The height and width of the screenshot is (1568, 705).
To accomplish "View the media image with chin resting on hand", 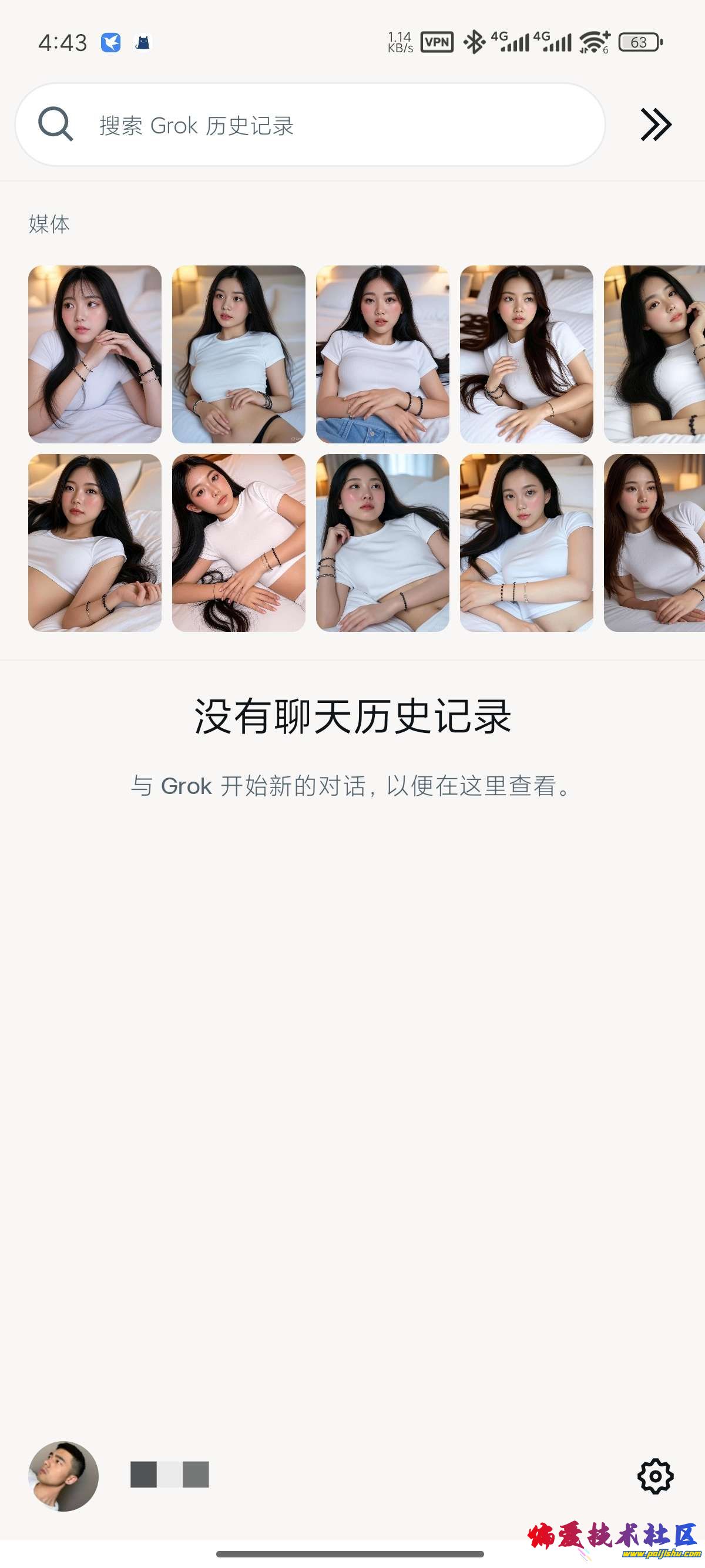I will 95,354.
